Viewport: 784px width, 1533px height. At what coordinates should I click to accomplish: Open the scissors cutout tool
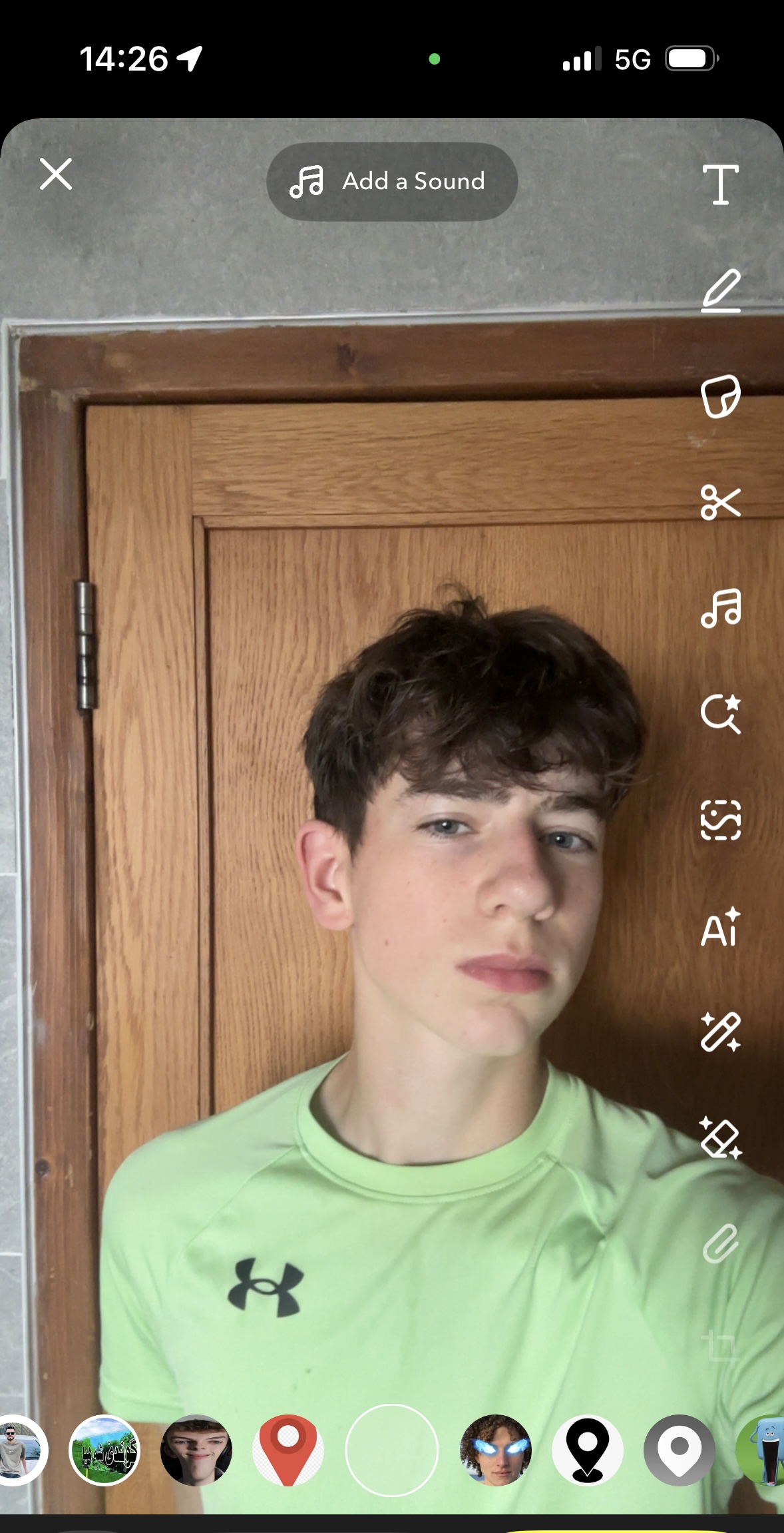click(x=721, y=502)
